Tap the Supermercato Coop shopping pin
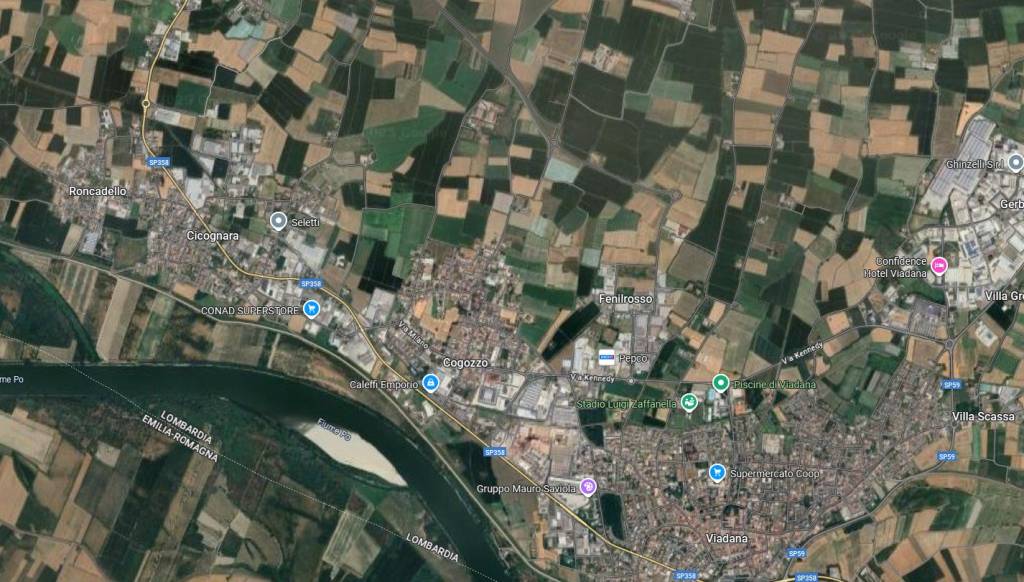Screen dimensions: 1024x582 pyautogui.click(x=716, y=471)
